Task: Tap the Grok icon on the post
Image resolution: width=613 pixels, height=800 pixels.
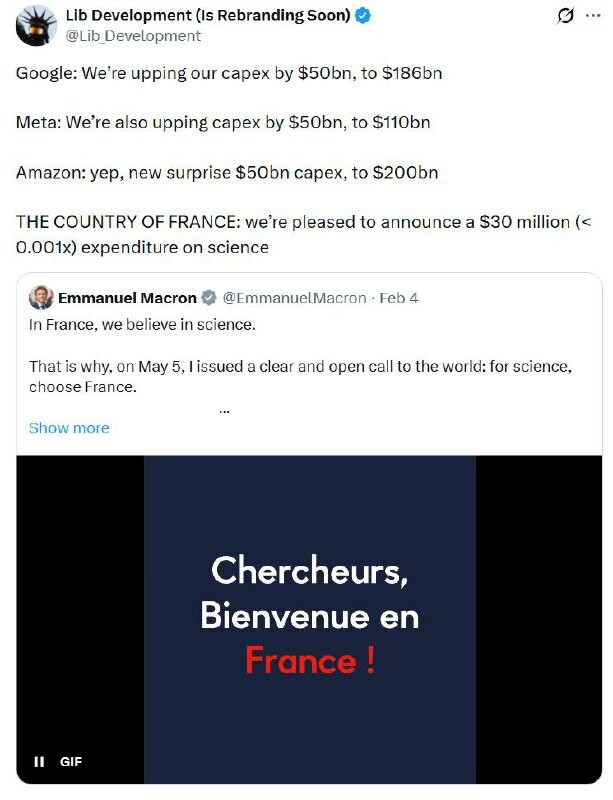Action: (x=565, y=16)
